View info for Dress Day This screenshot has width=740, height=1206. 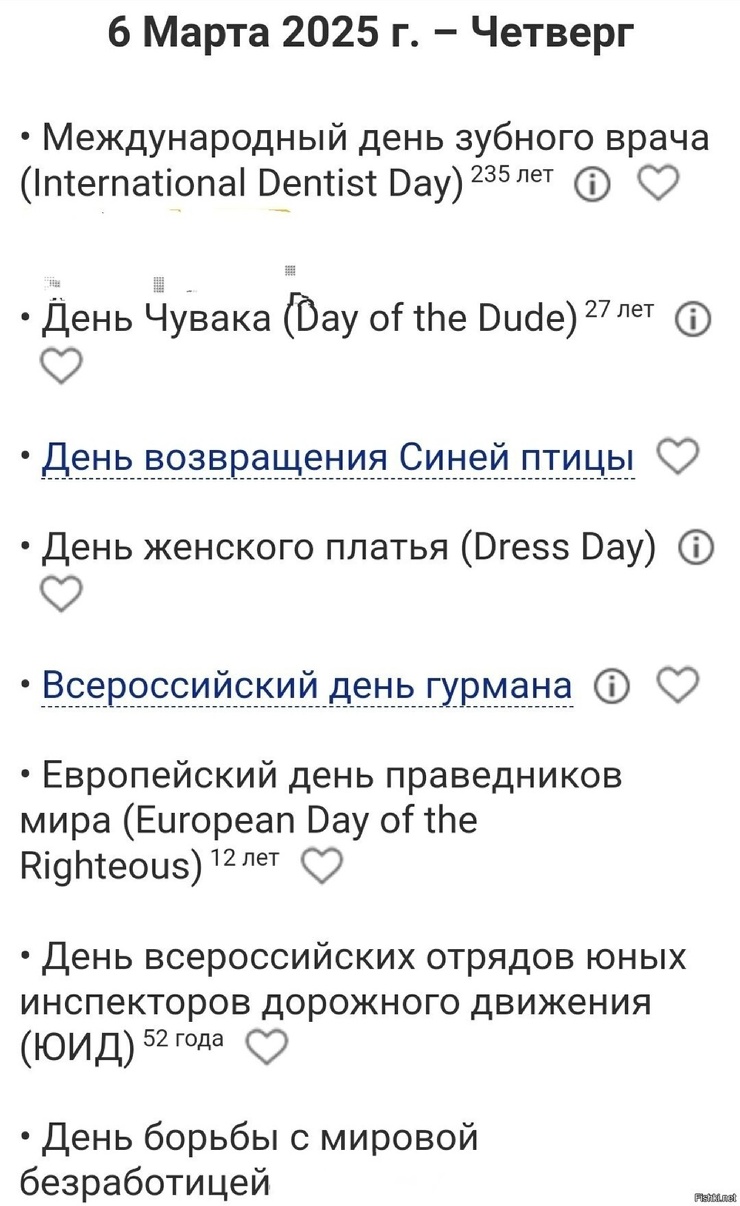pos(695,547)
